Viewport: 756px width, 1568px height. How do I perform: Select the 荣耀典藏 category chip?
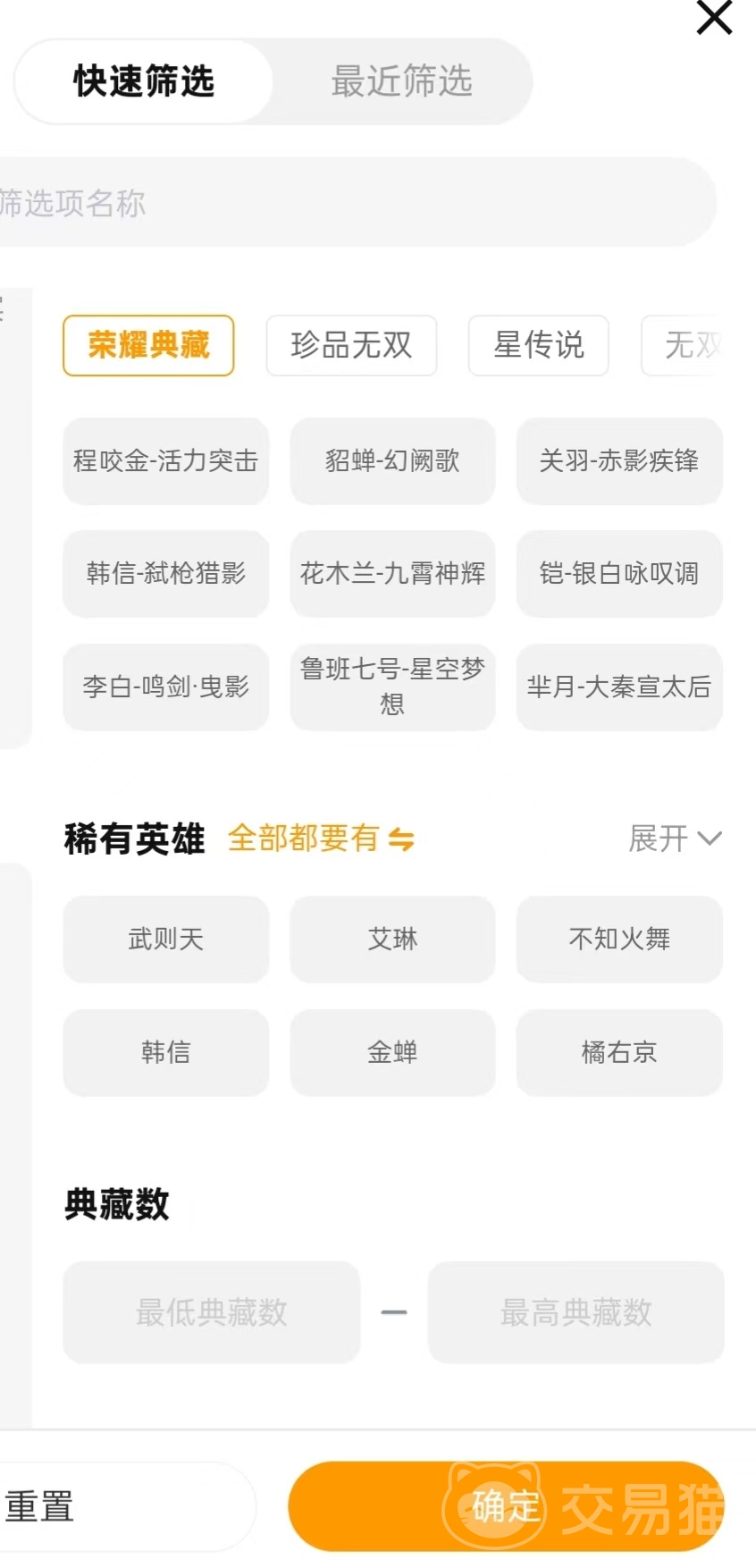(x=148, y=345)
